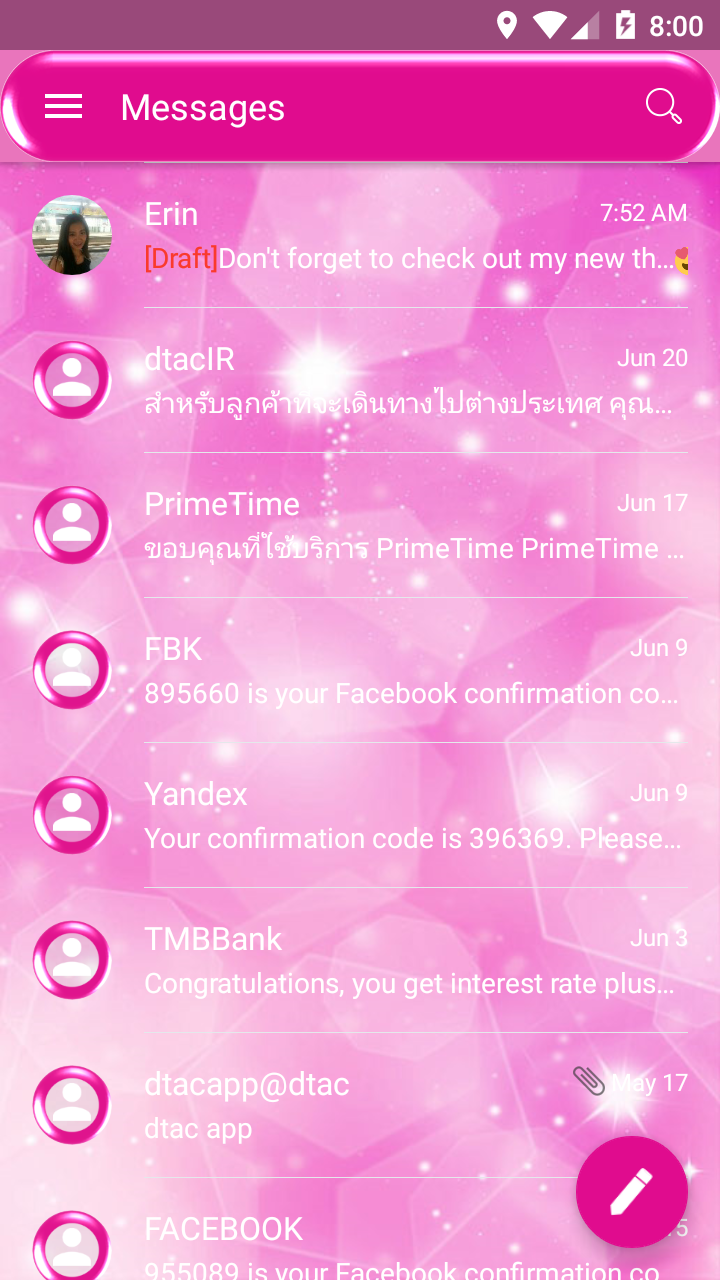
Task: Tap the FBK contact avatar
Action: [71, 669]
